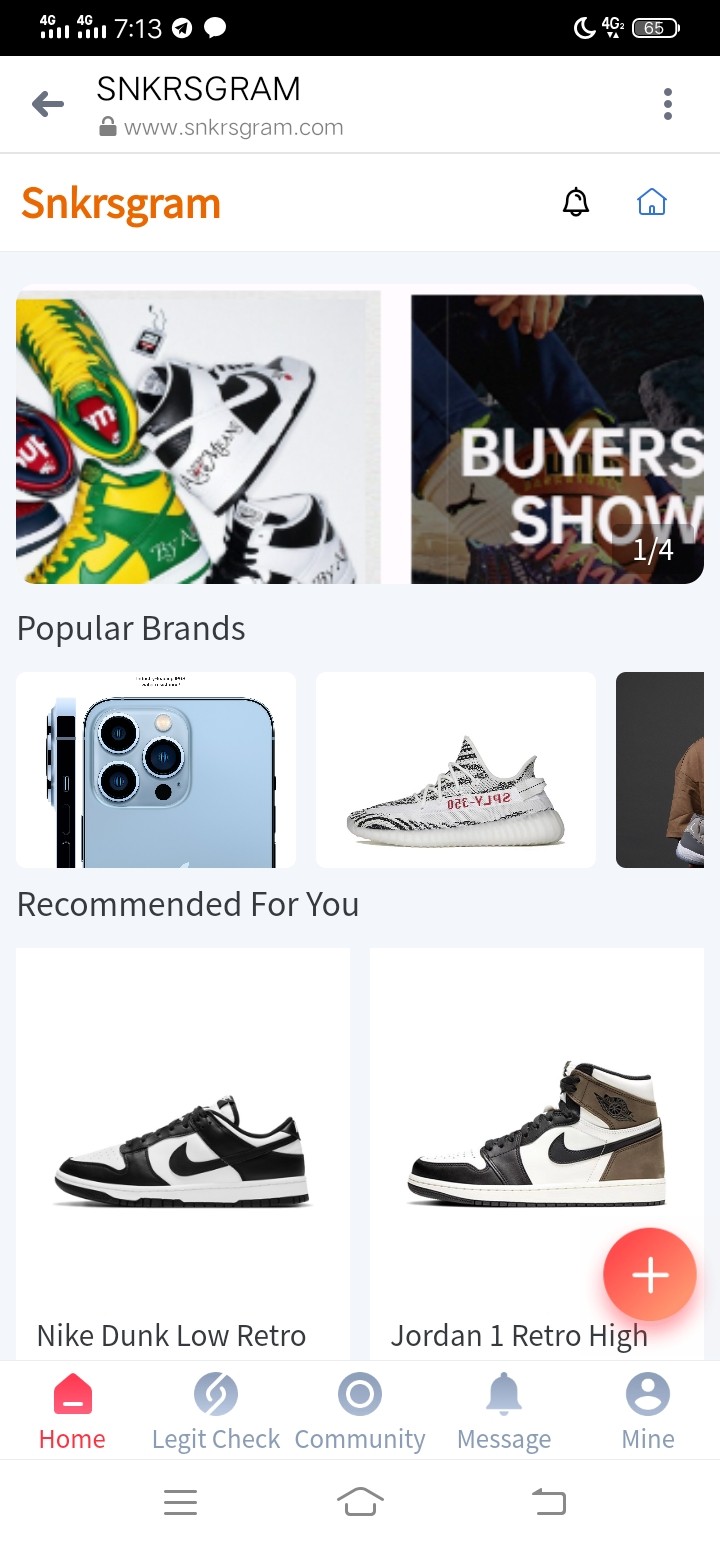Tap the system home button
Image resolution: width=720 pixels, height=1544 pixels.
click(x=360, y=1502)
